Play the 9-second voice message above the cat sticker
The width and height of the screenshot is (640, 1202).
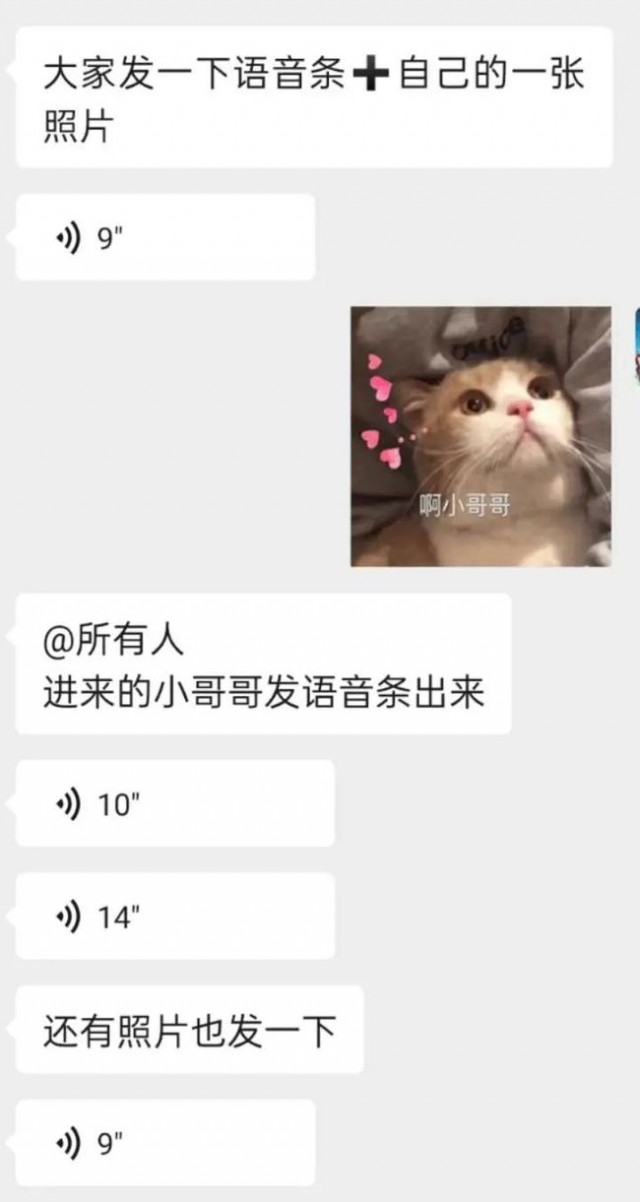[165, 237]
